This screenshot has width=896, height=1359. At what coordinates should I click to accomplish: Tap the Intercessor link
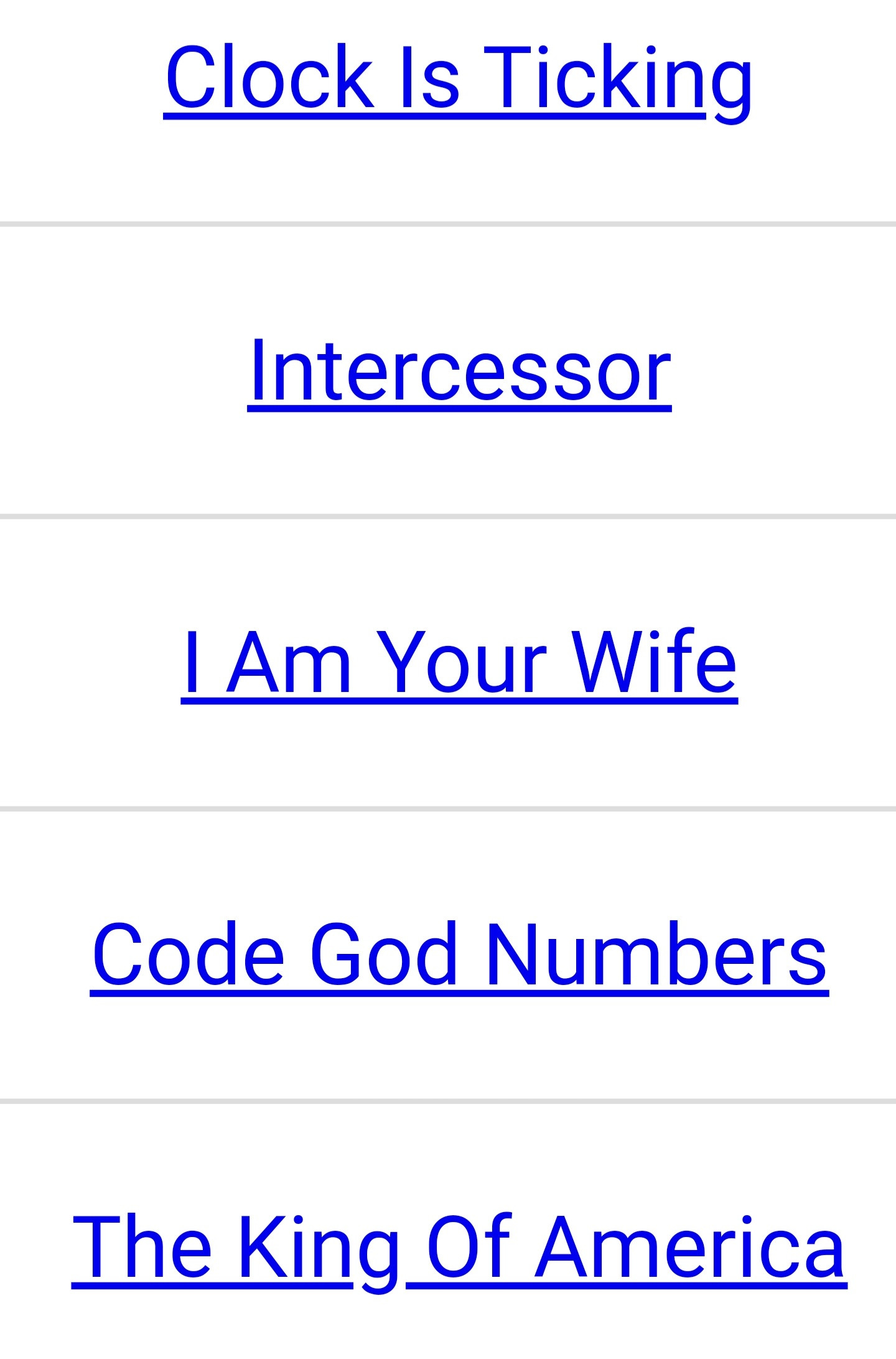pos(459,371)
